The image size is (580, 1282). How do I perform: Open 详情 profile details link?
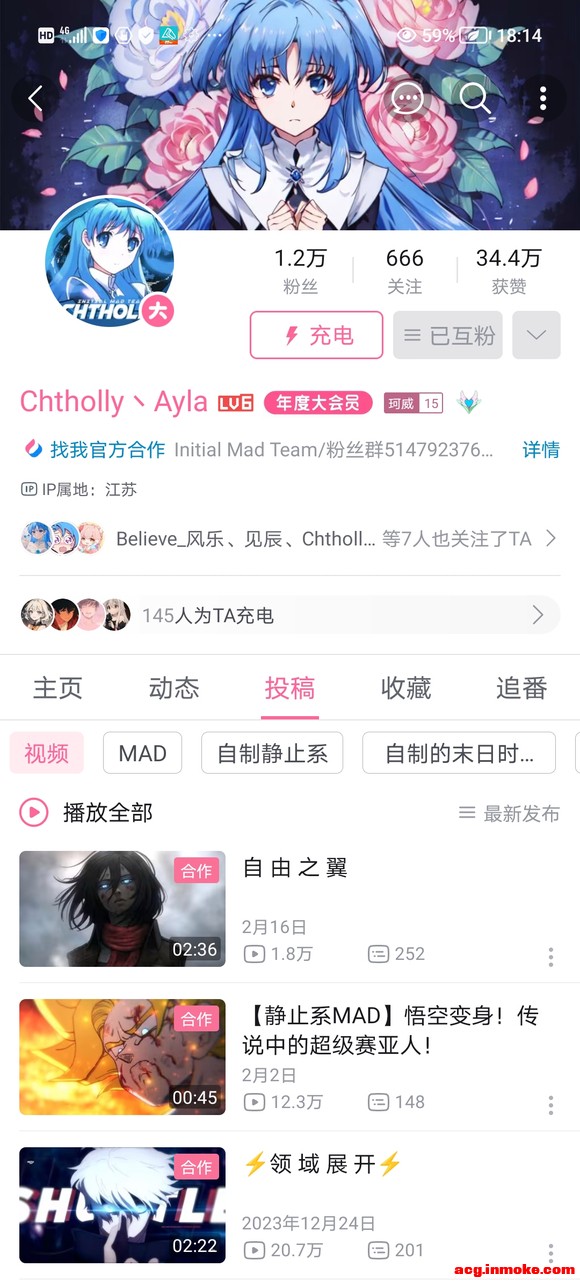(541, 450)
